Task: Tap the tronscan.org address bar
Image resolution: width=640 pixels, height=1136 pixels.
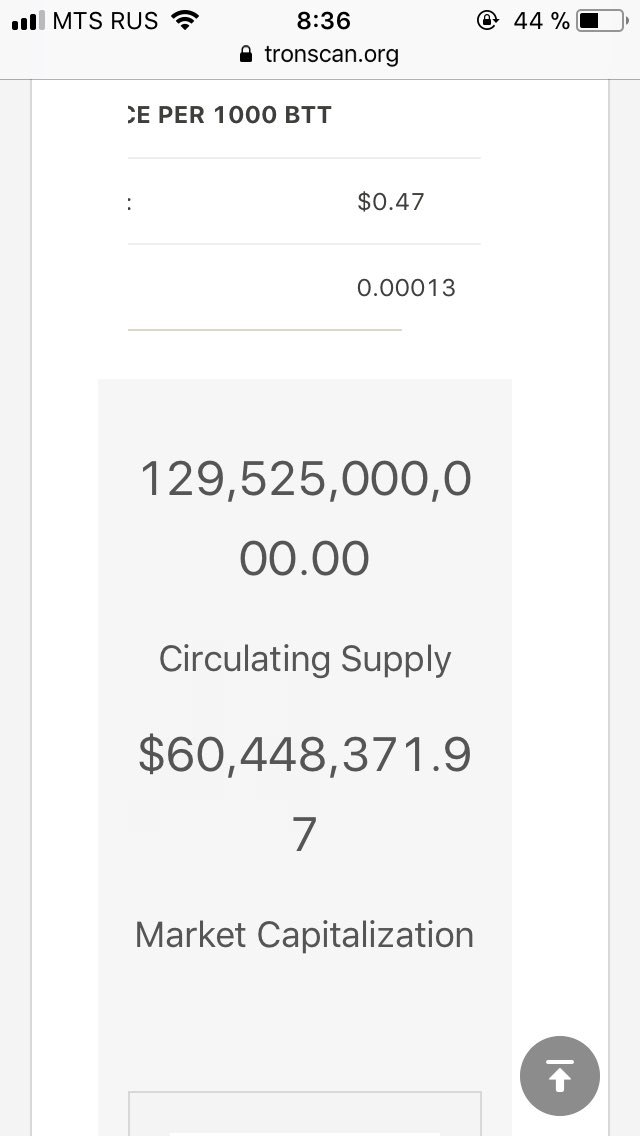Action: tap(319, 54)
